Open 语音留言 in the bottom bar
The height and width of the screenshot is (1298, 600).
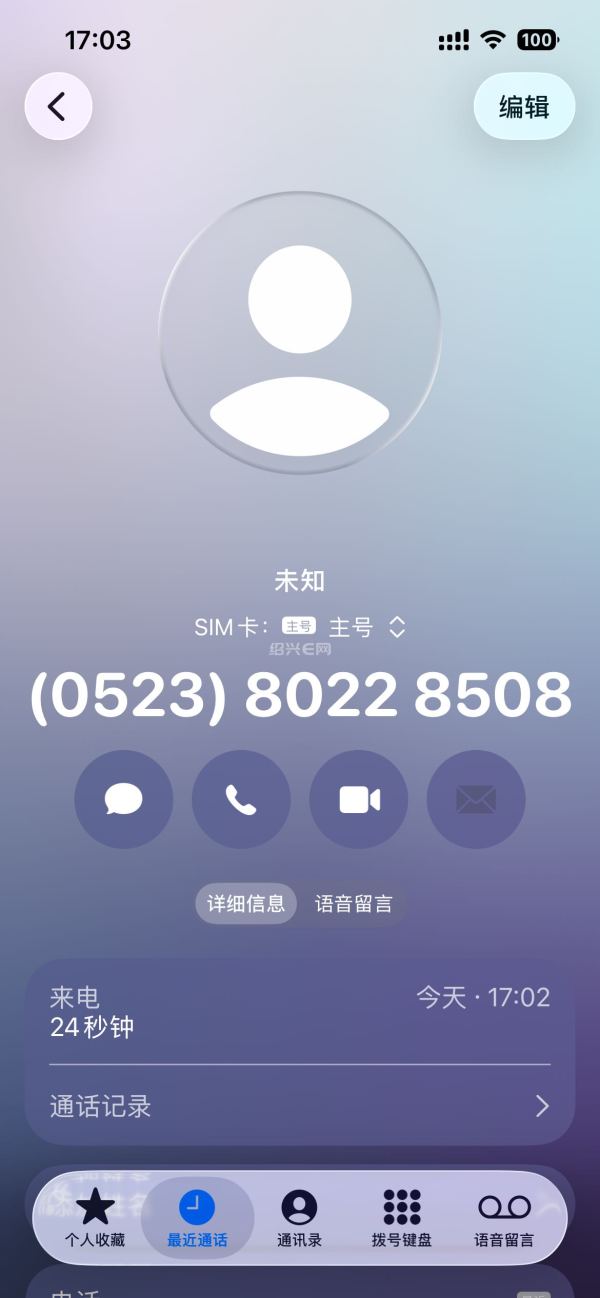tap(504, 1218)
